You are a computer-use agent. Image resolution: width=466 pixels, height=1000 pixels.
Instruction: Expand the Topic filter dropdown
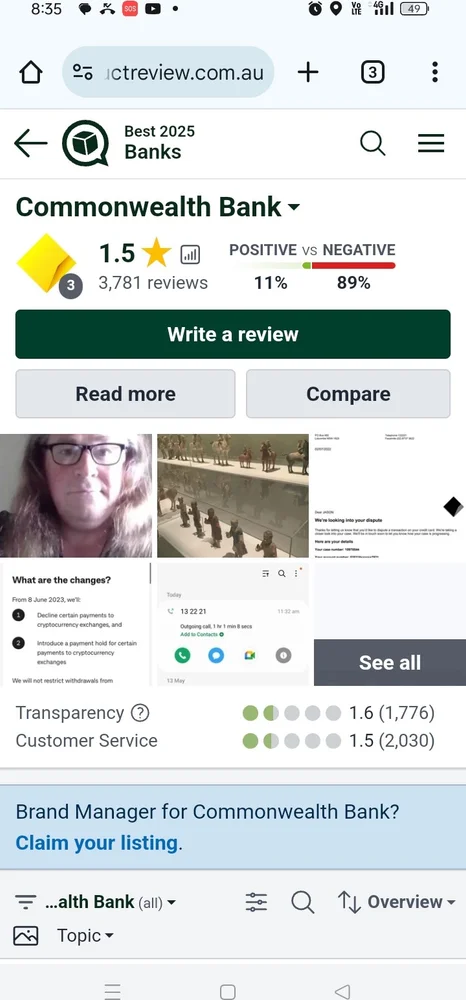(85, 936)
